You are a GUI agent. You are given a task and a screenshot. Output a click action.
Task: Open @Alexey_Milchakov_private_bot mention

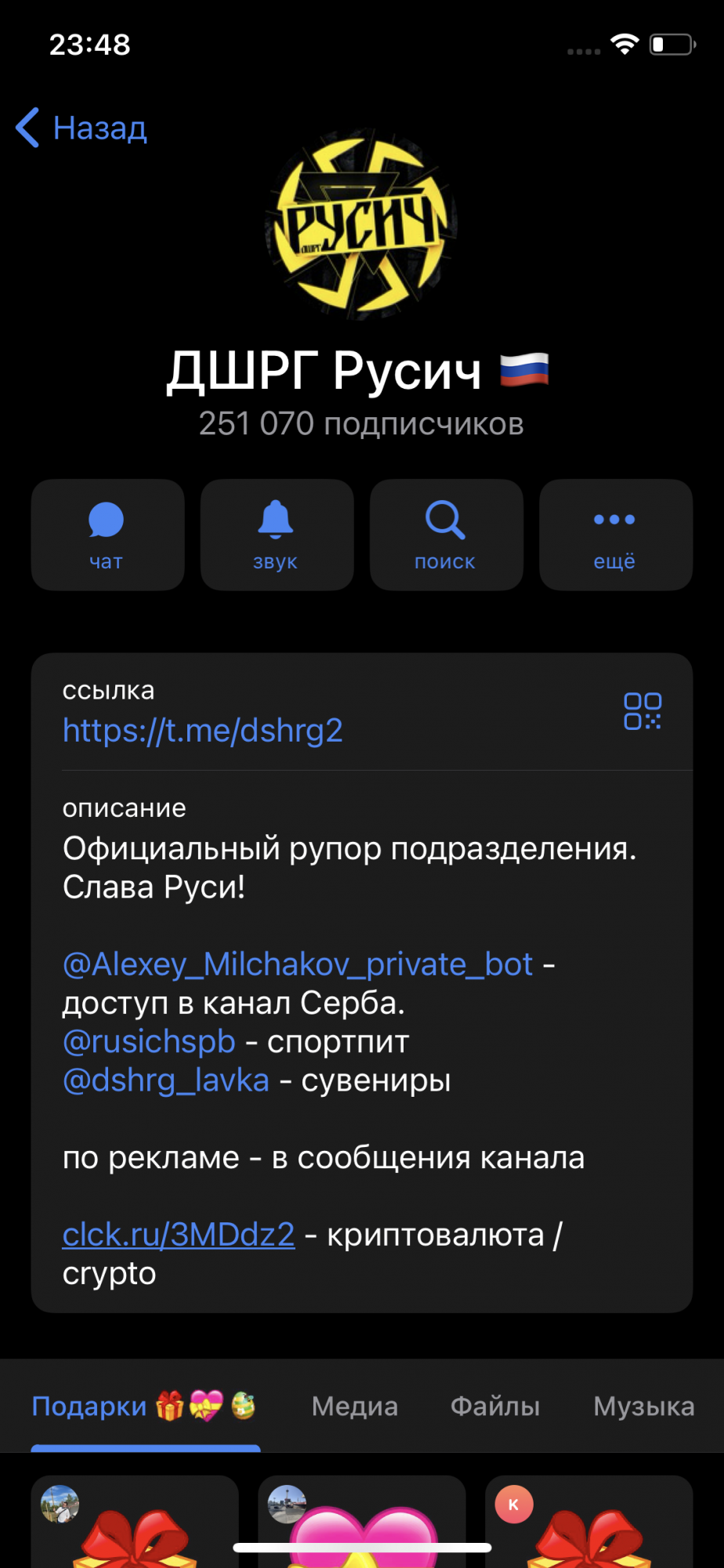click(298, 964)
